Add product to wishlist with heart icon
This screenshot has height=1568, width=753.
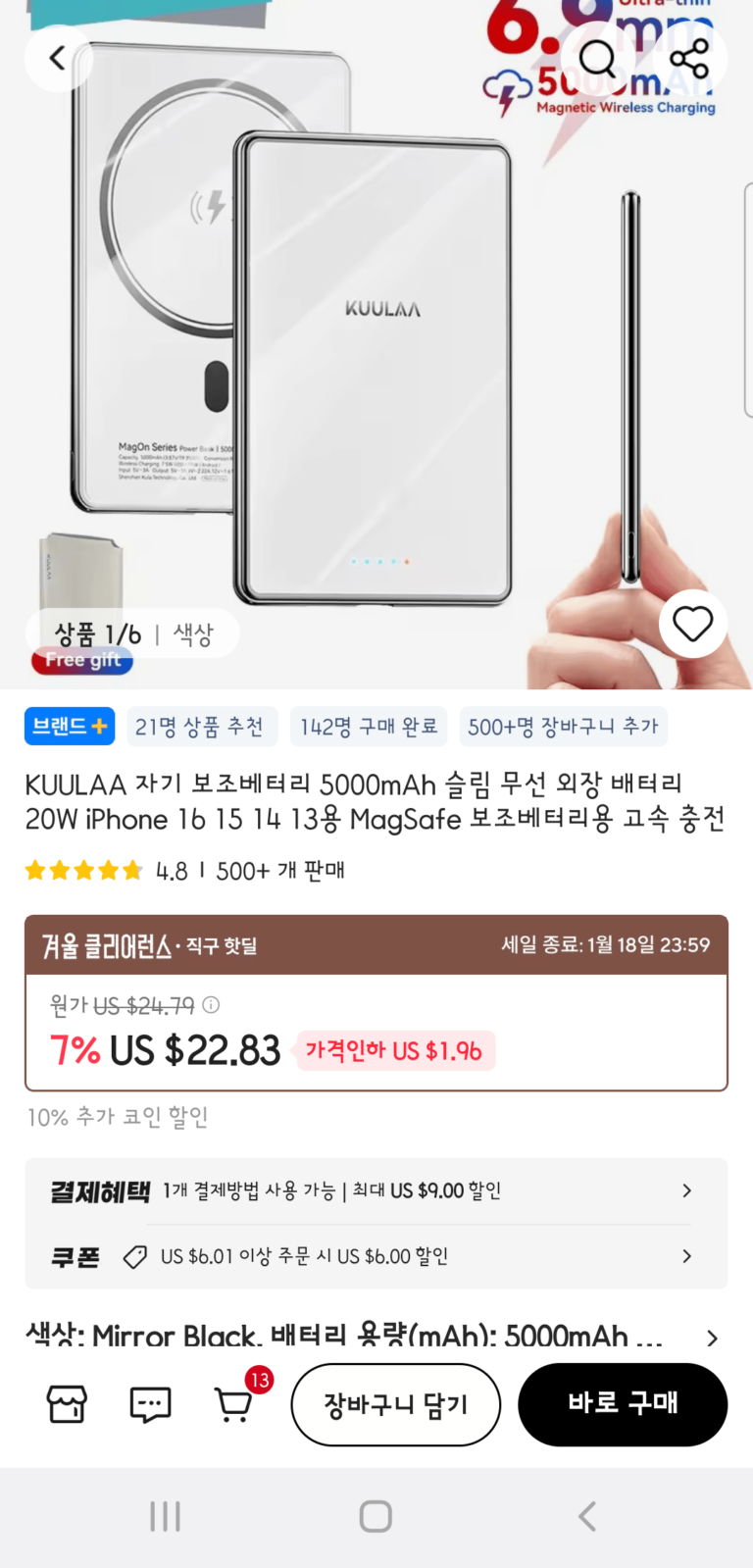point(692,624)
